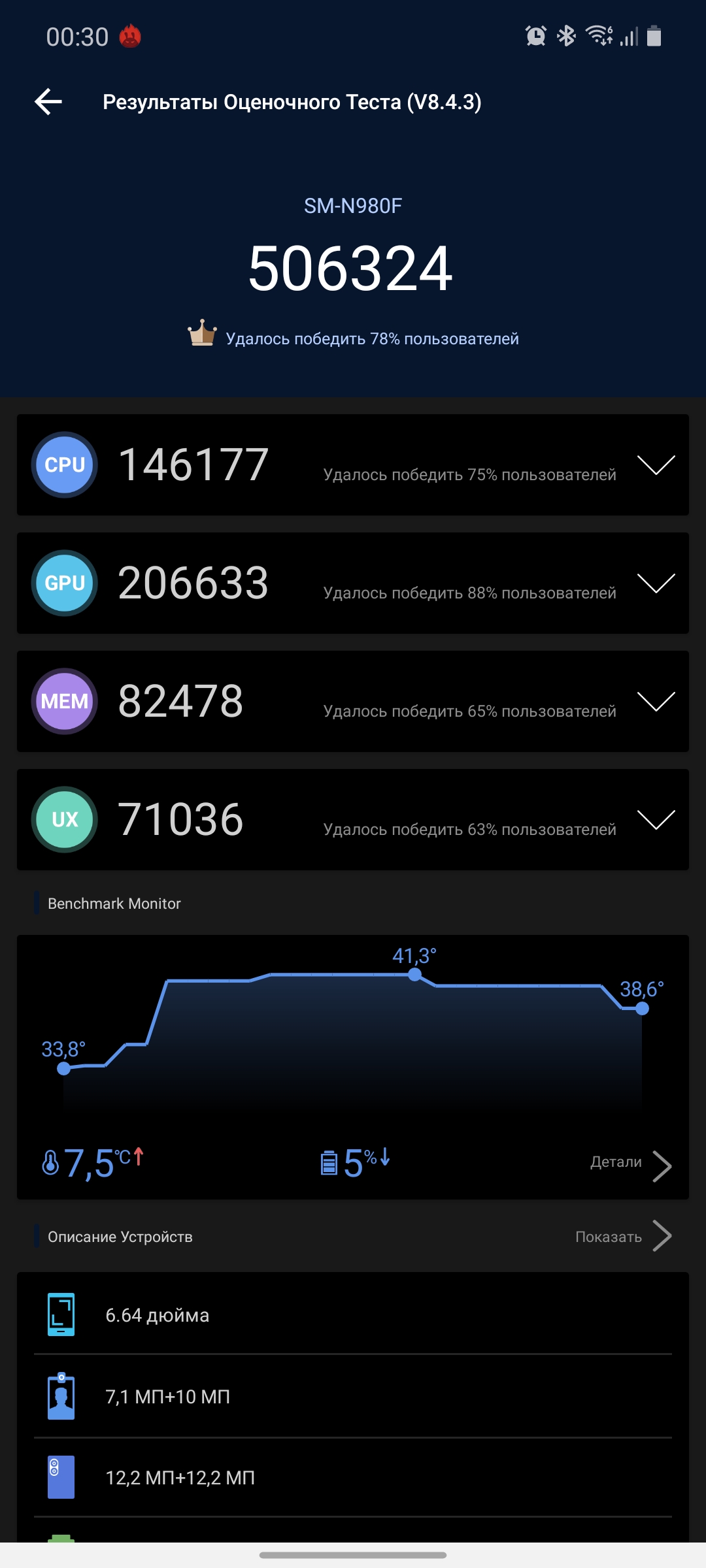Go back using the top-left arrow
The height and width of the screenshot is (1568, 706).
click(x=48, y=102)
